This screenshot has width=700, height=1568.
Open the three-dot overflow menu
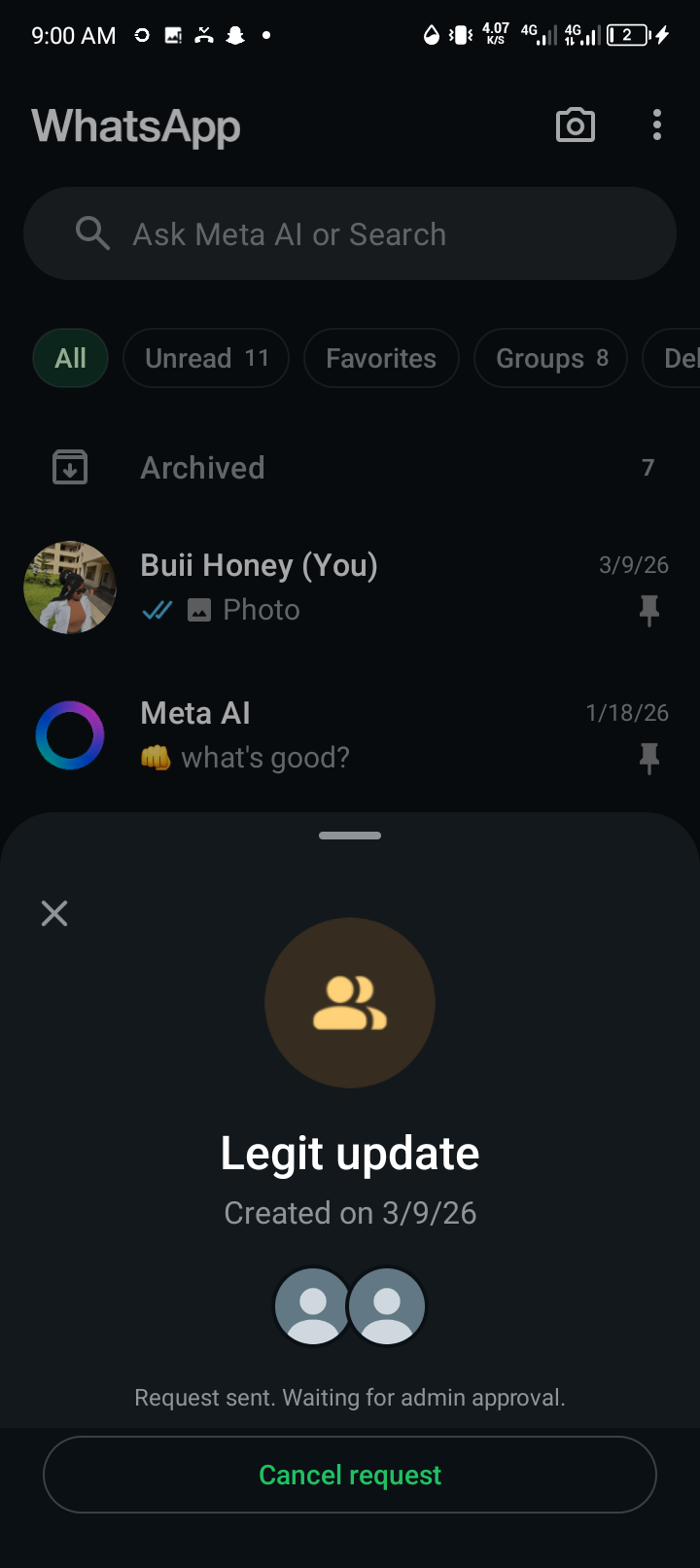[x=657, y=125]
